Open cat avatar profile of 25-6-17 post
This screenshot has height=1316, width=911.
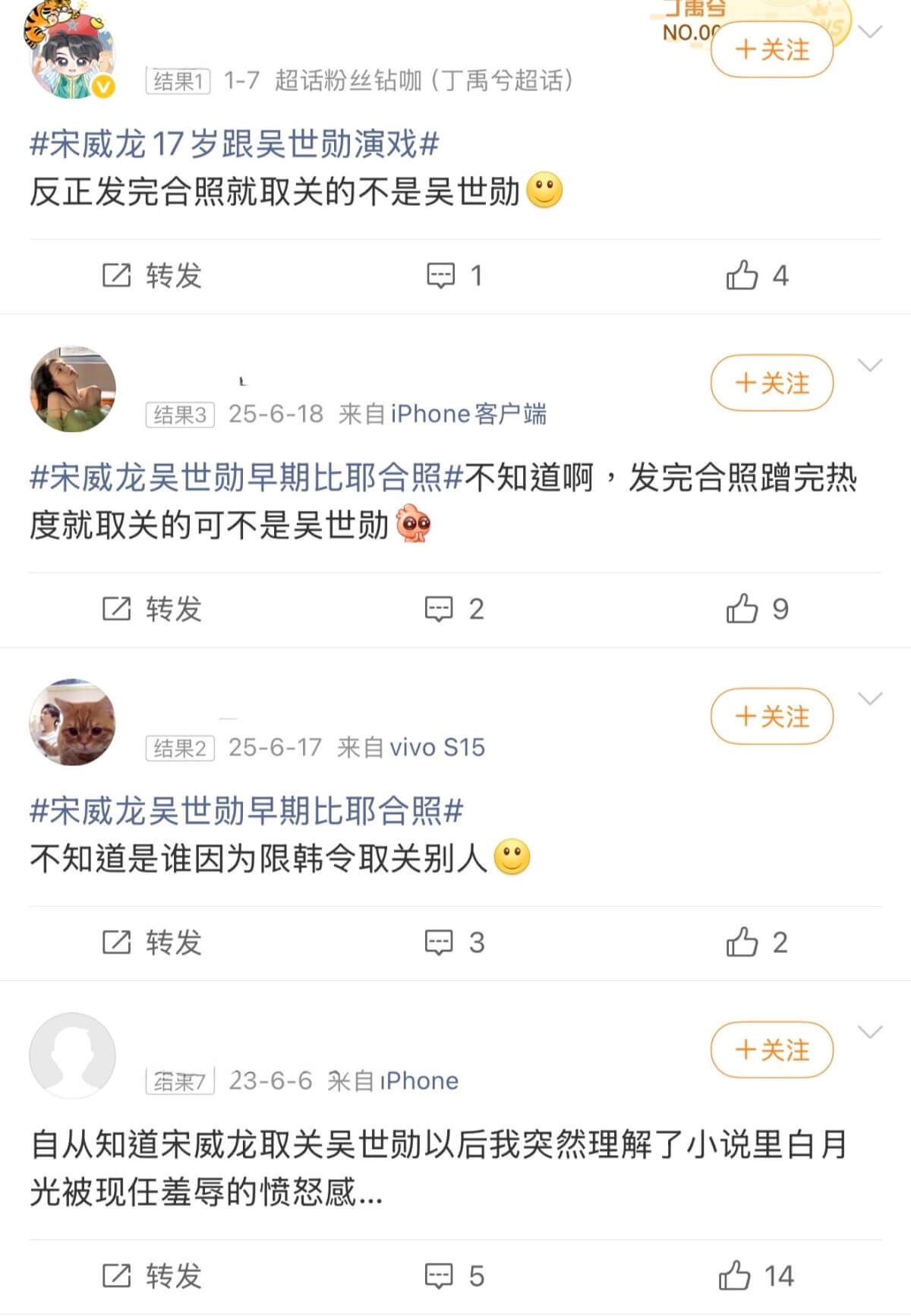point(72,722)
